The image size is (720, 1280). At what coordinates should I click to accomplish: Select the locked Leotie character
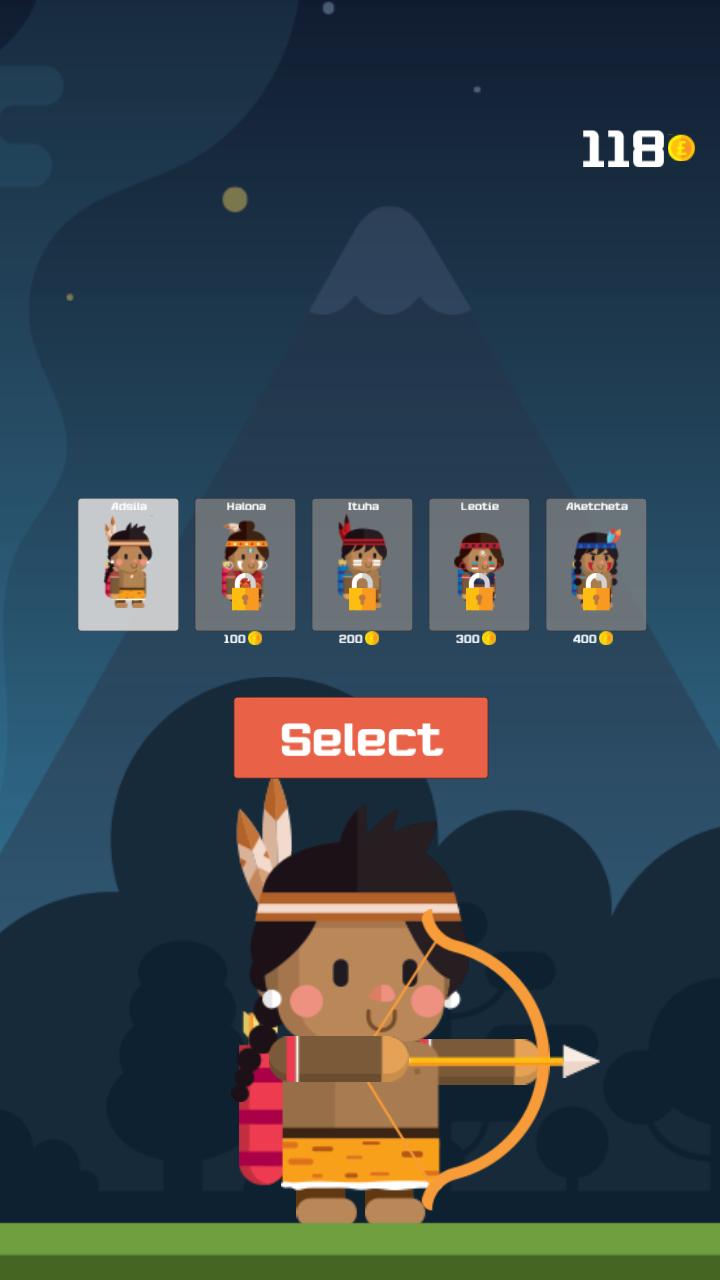[x=479, y=565]
